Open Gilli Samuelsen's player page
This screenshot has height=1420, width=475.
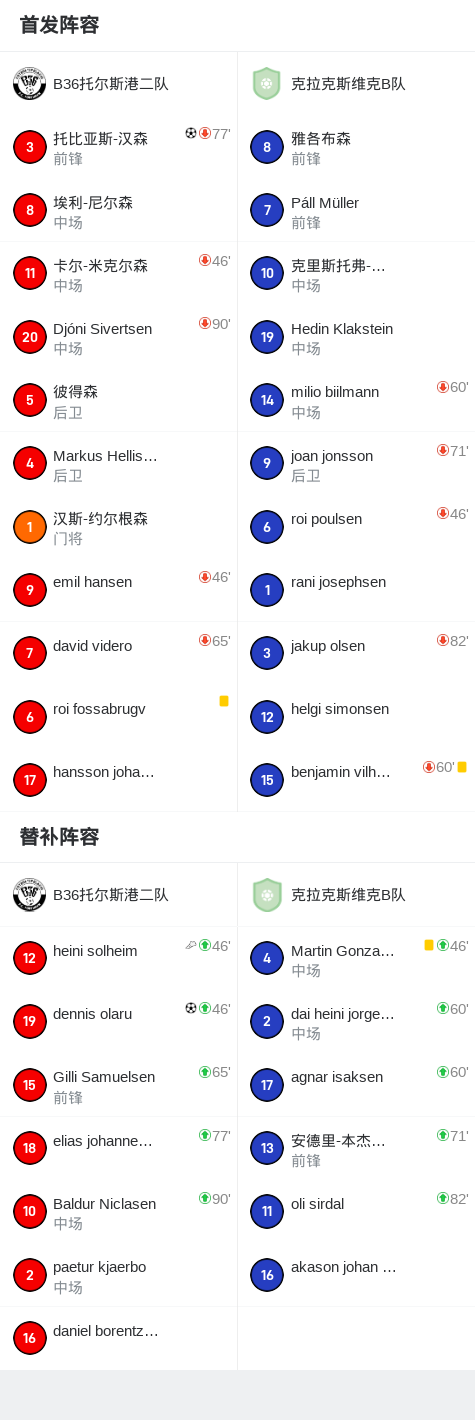click(118, 1085)
